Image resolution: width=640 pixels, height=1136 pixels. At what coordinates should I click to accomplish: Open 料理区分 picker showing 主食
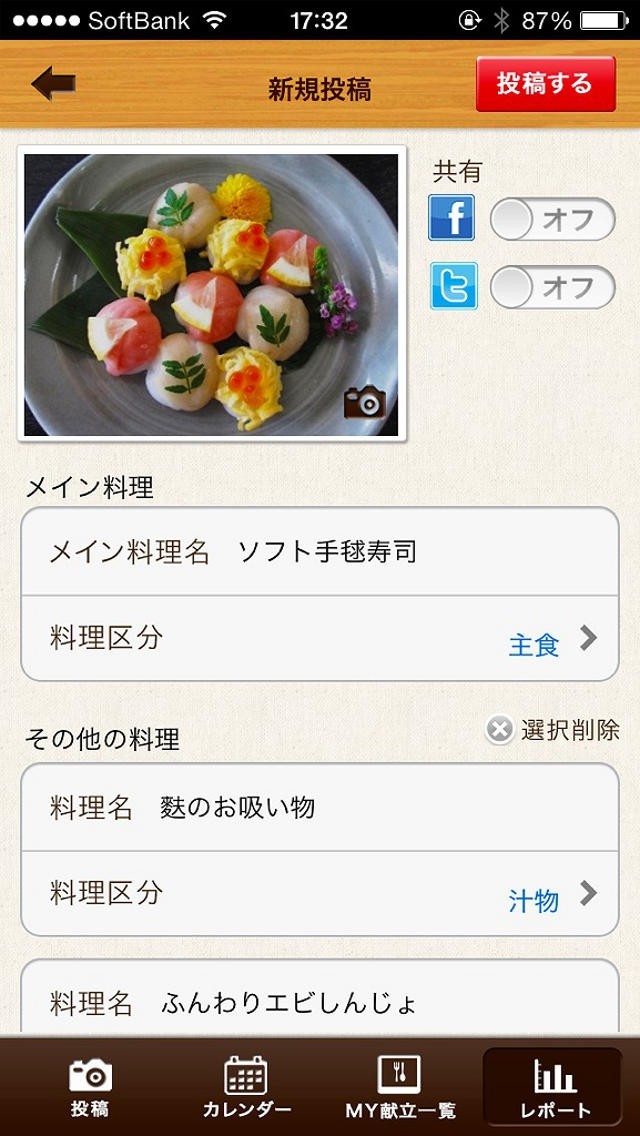click(320, 640)
